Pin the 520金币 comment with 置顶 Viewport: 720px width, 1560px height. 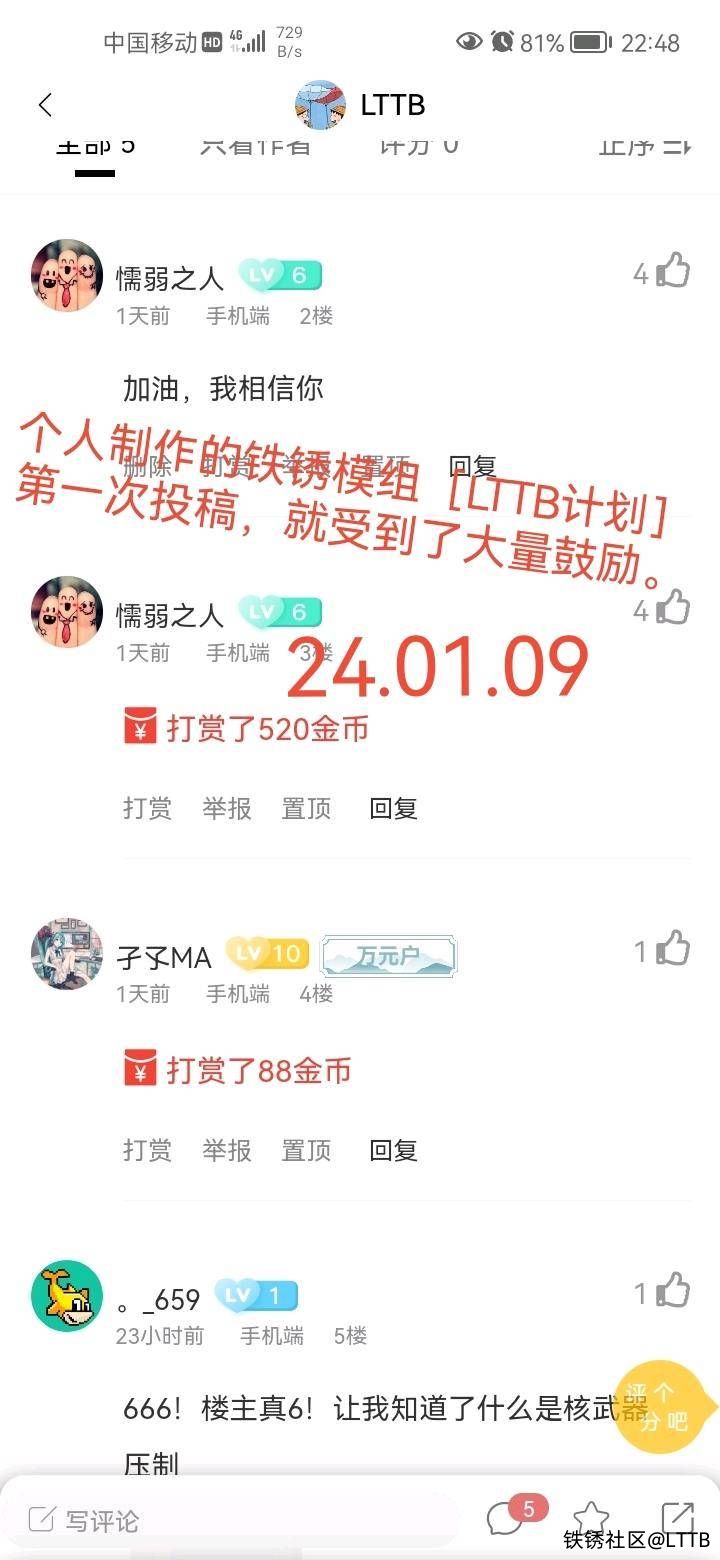(306, 808)
